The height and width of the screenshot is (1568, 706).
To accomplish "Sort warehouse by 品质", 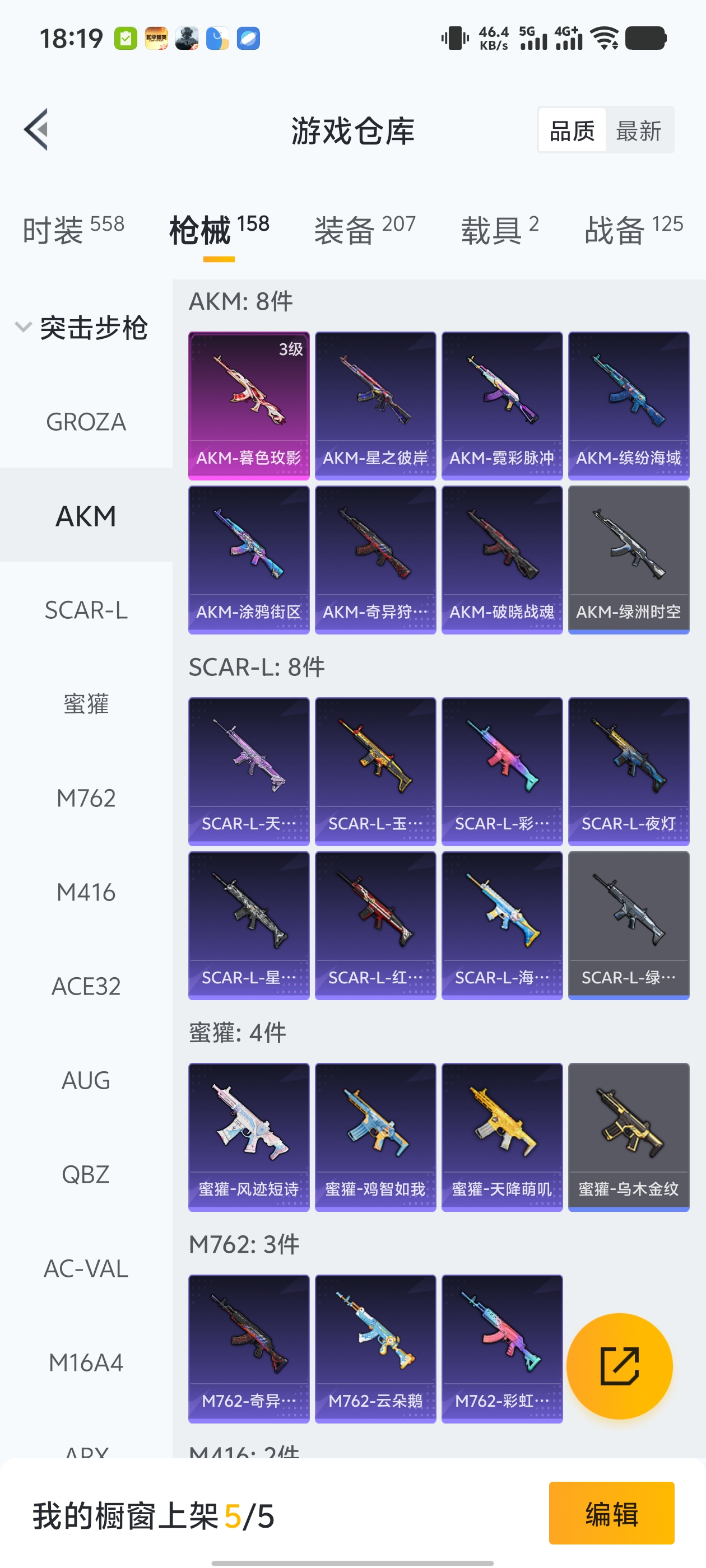I will pos(572,130).
